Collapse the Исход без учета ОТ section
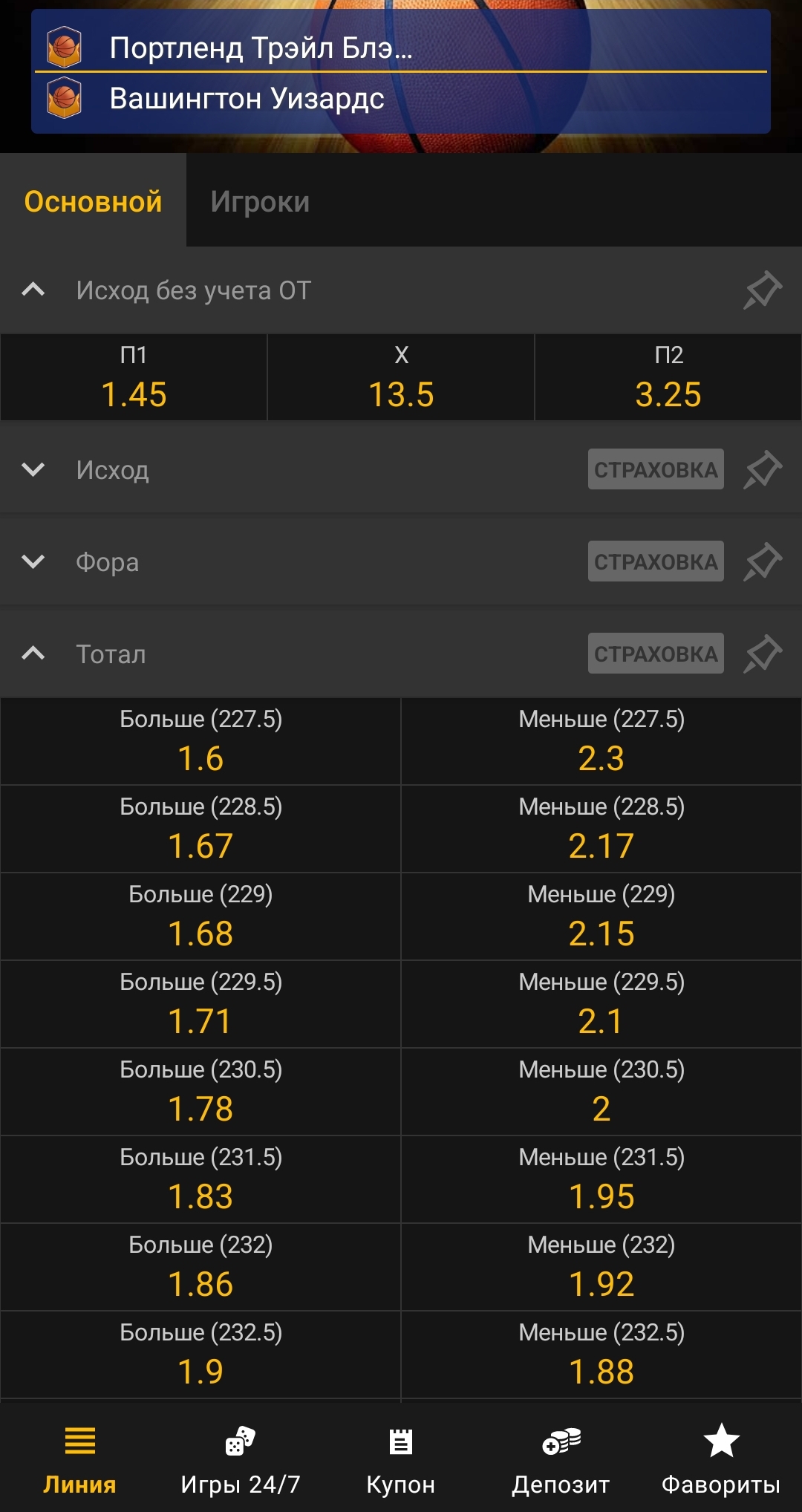The image size is (802, 1512). pos(33,290)
